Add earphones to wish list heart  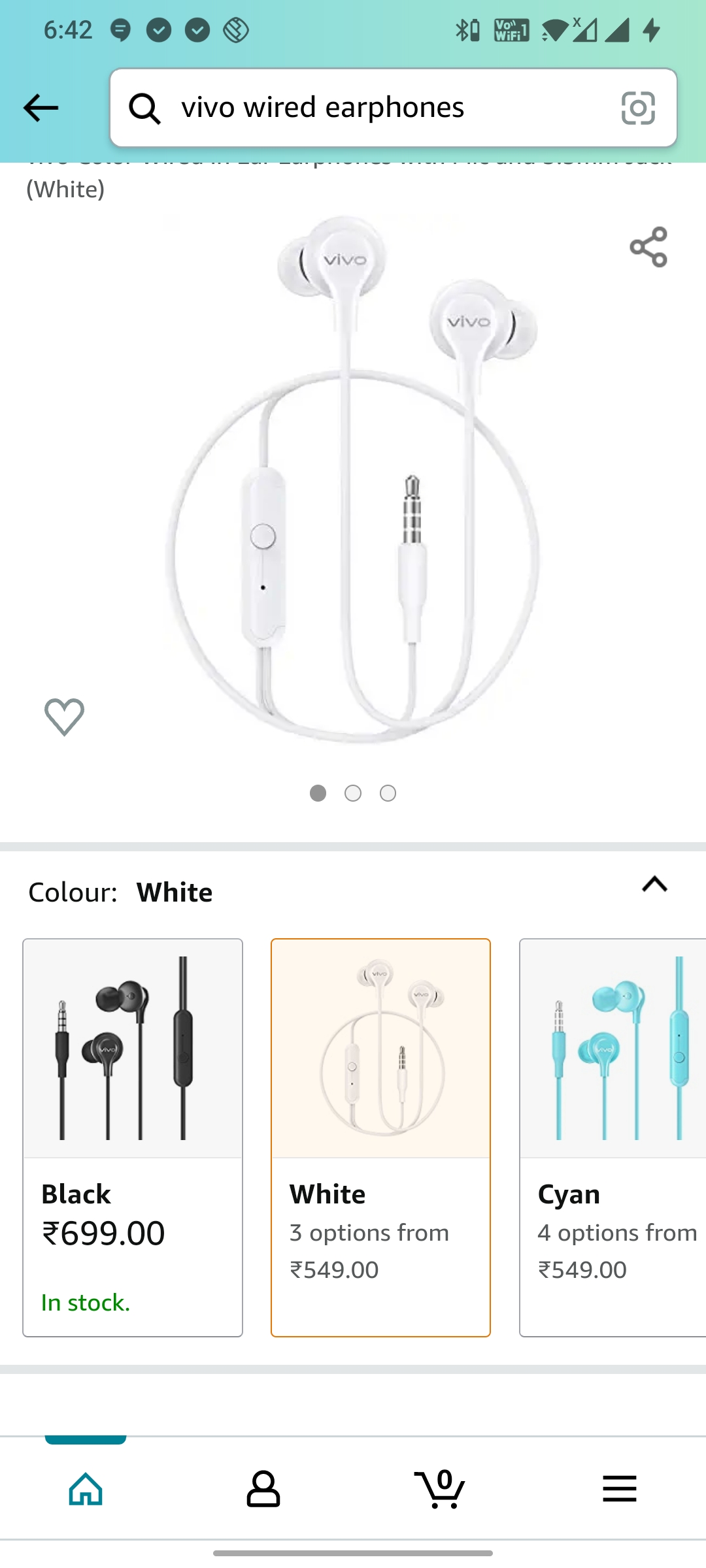(x=64, y=717)
